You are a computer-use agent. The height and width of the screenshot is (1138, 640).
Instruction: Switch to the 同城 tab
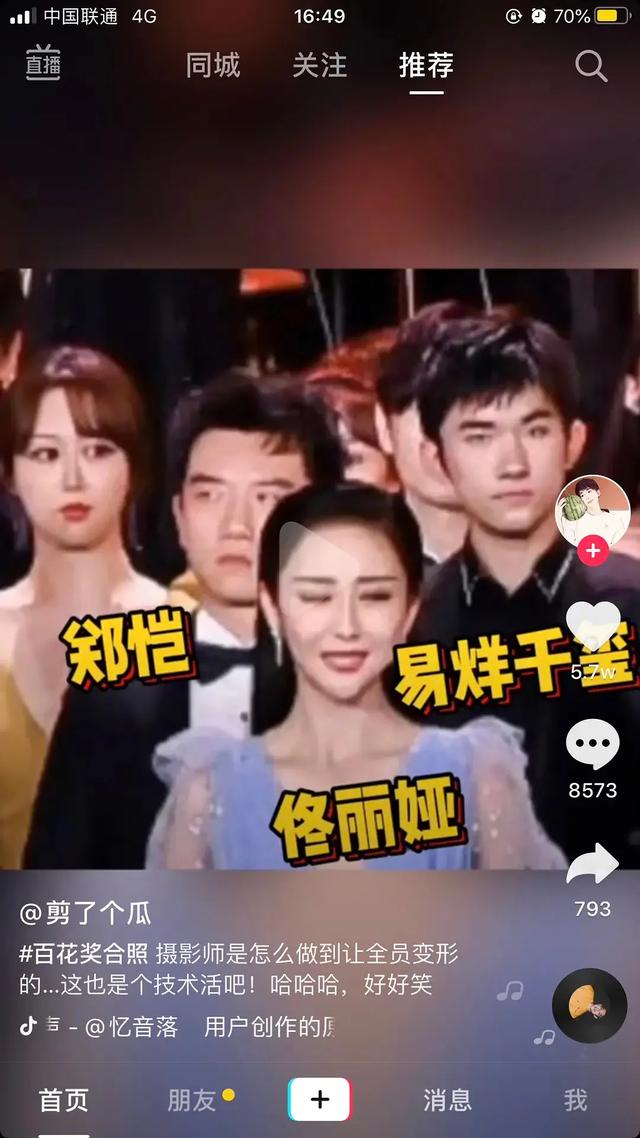[x=213, y=66]
